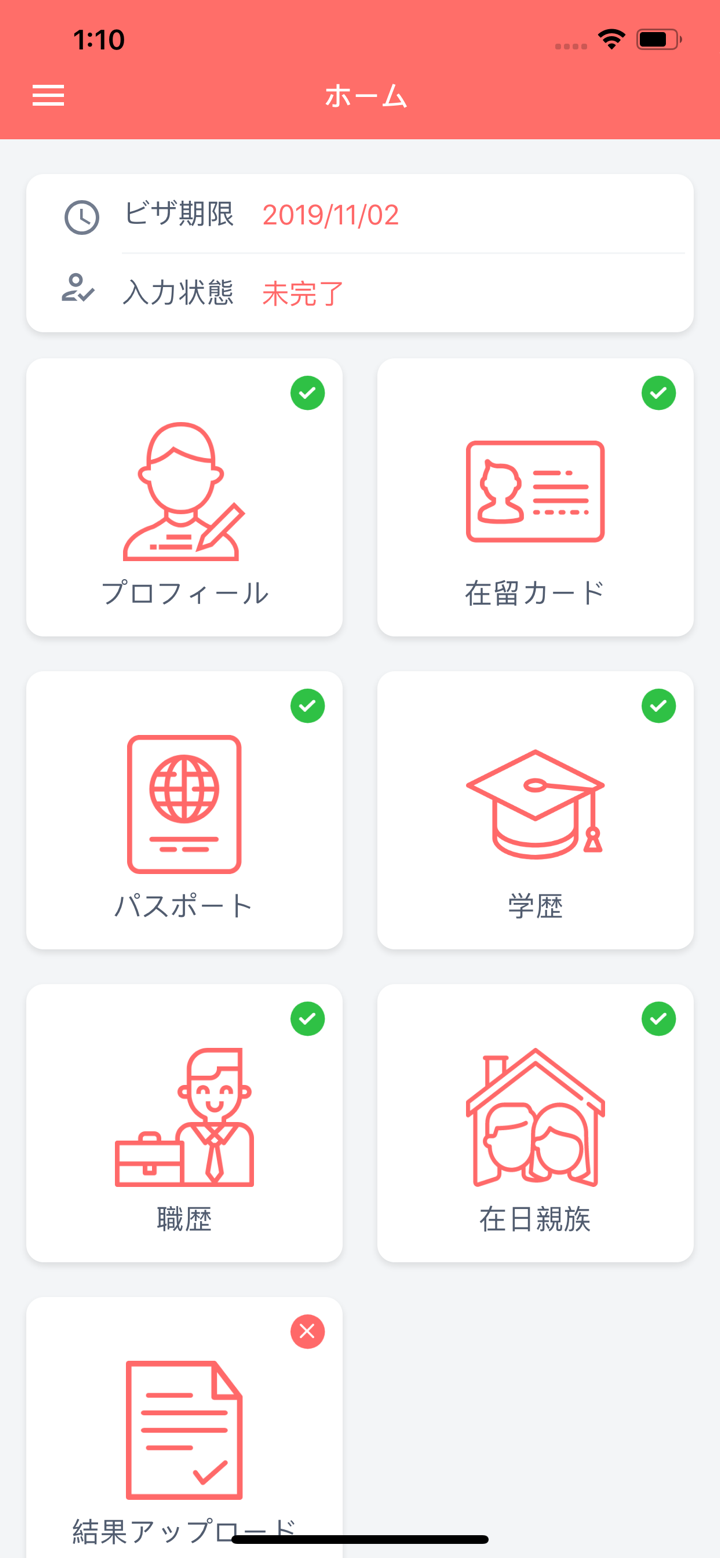Tap the green checkmark on 在日親族
Viewport: 720px width, 1558px height.
click(658, 1018)
